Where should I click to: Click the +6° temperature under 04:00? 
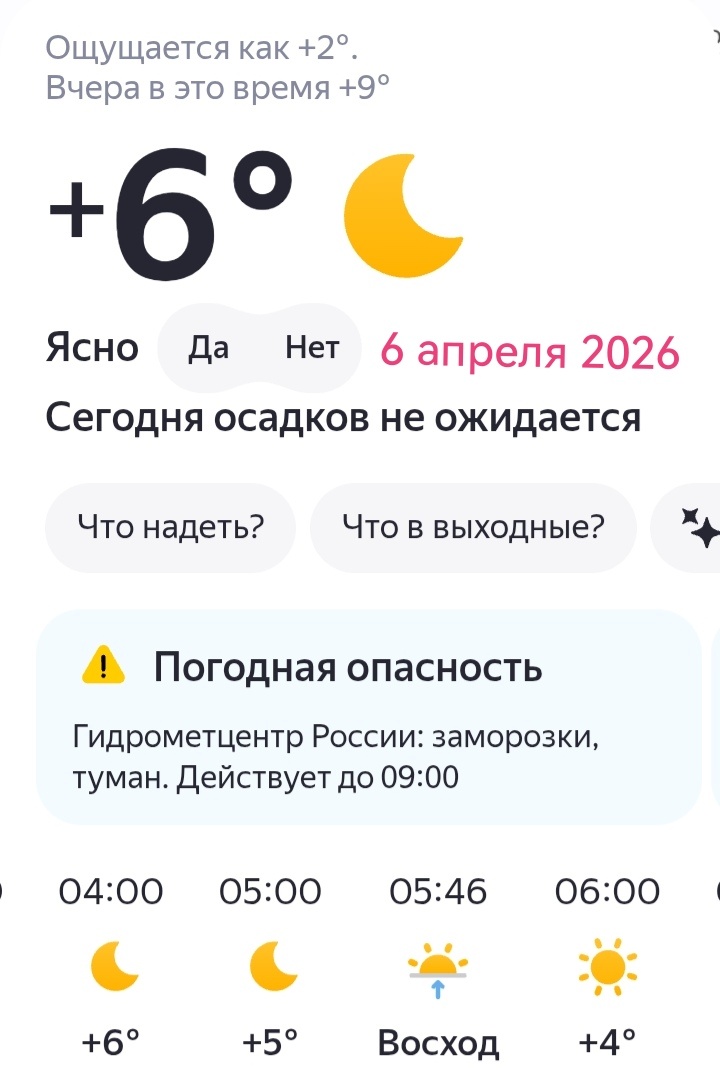point(113,1043)
